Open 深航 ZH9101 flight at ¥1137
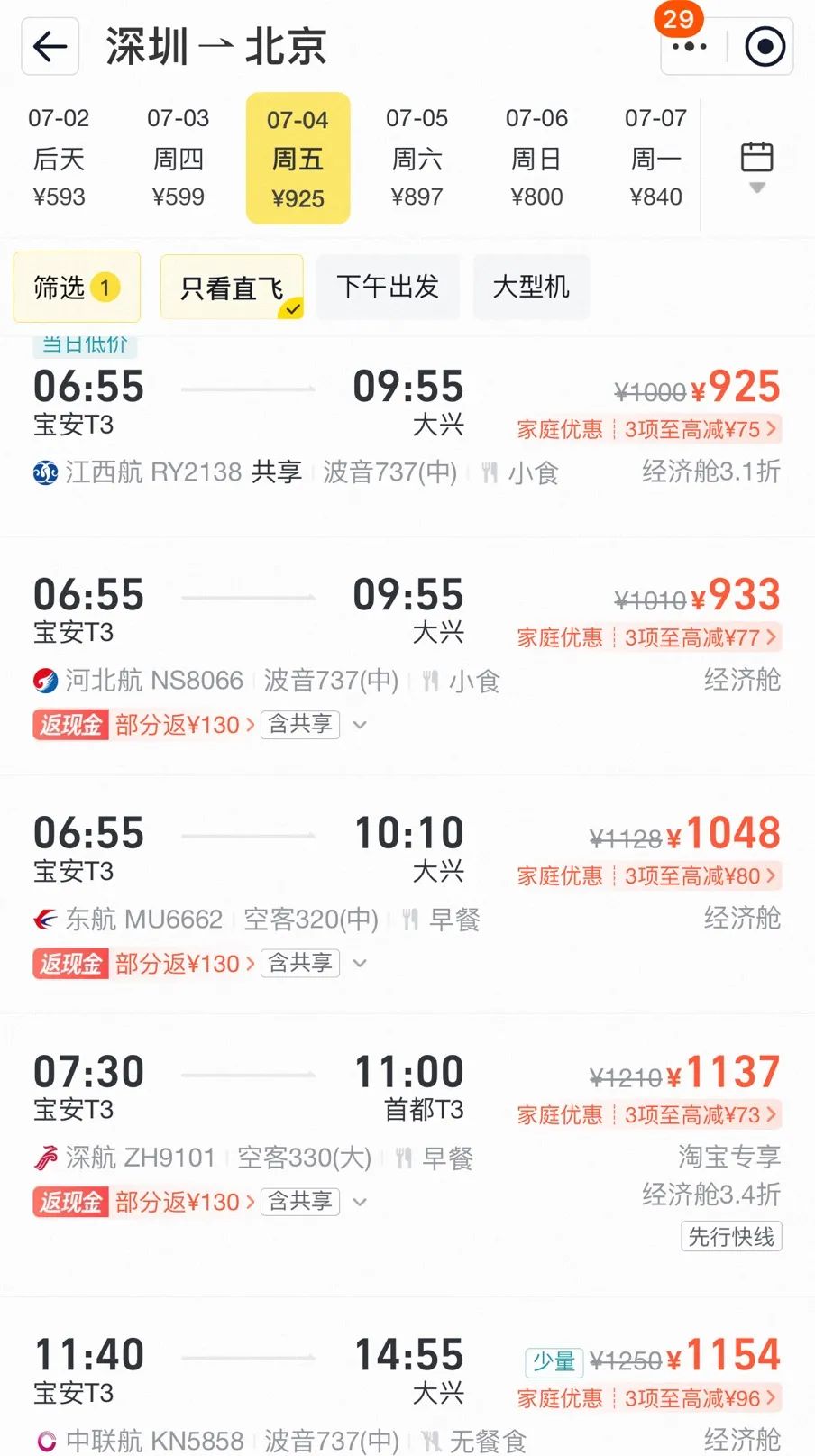 point(407,1154)
